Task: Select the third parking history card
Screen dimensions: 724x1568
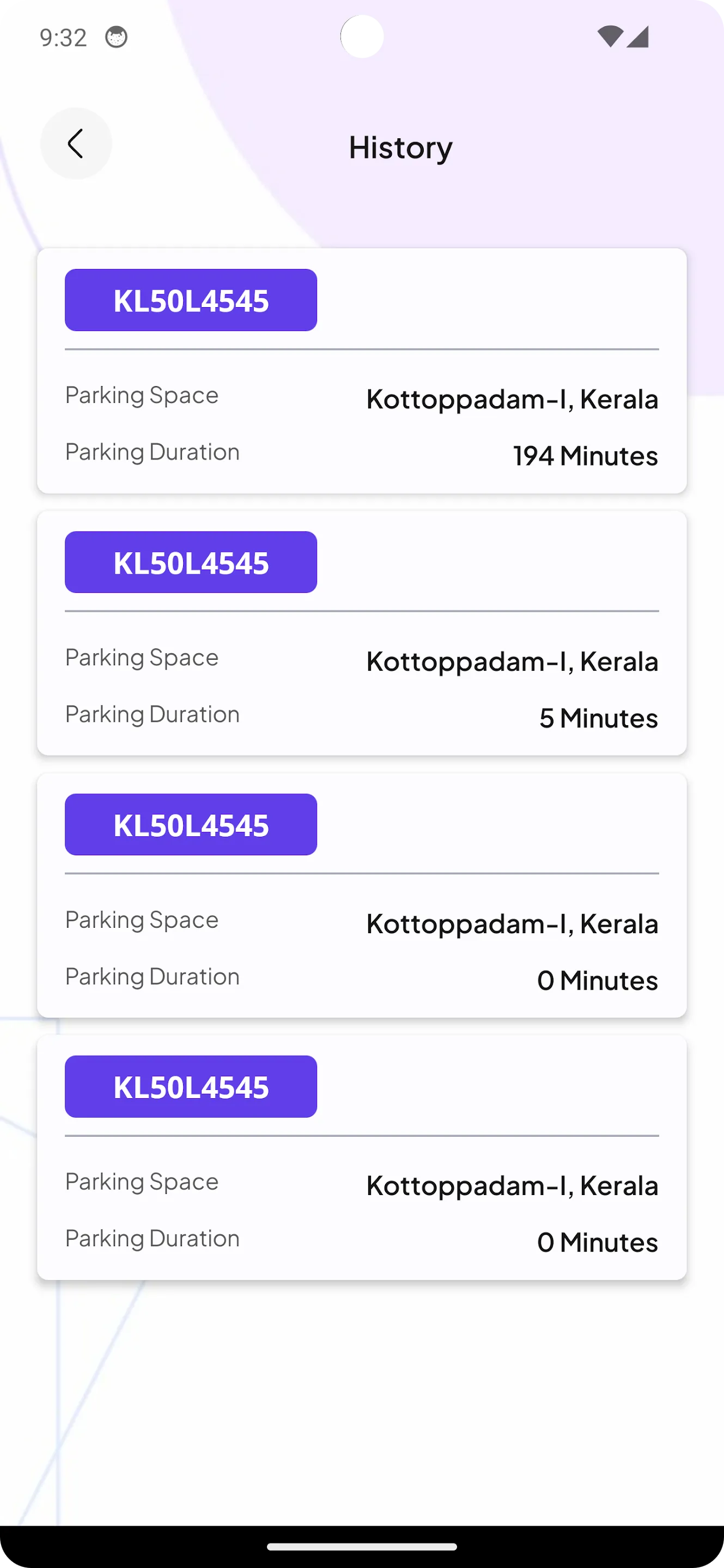Action: click(362, 893)
